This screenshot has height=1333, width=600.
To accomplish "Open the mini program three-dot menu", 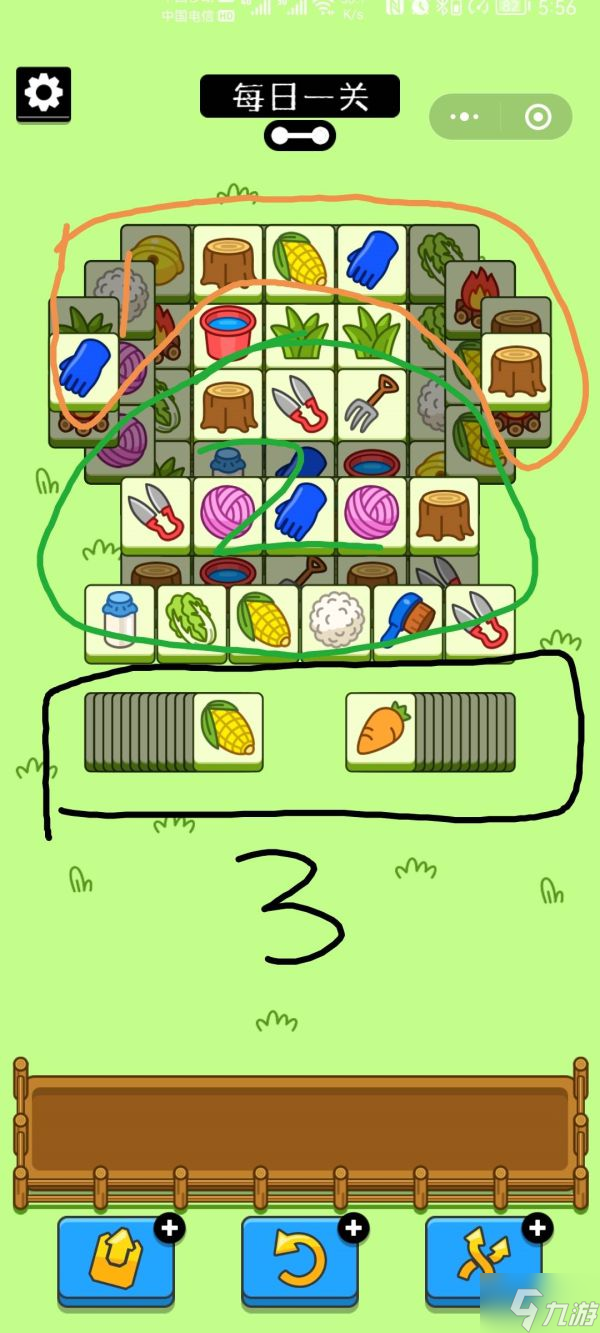I will [x=465, y=118].
